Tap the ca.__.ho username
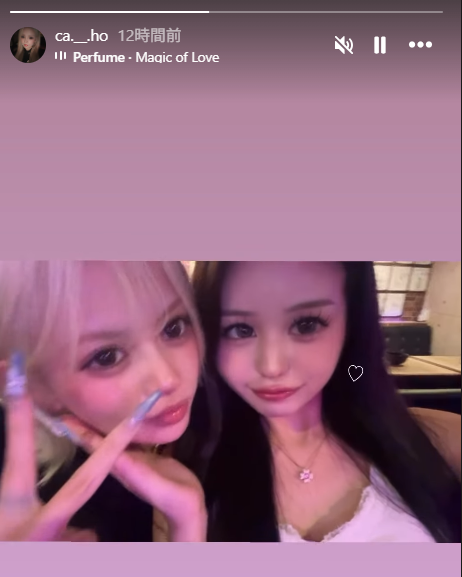The width and height of the screenshot is (462, 577). pyautogui.click(x=81, y=36)
